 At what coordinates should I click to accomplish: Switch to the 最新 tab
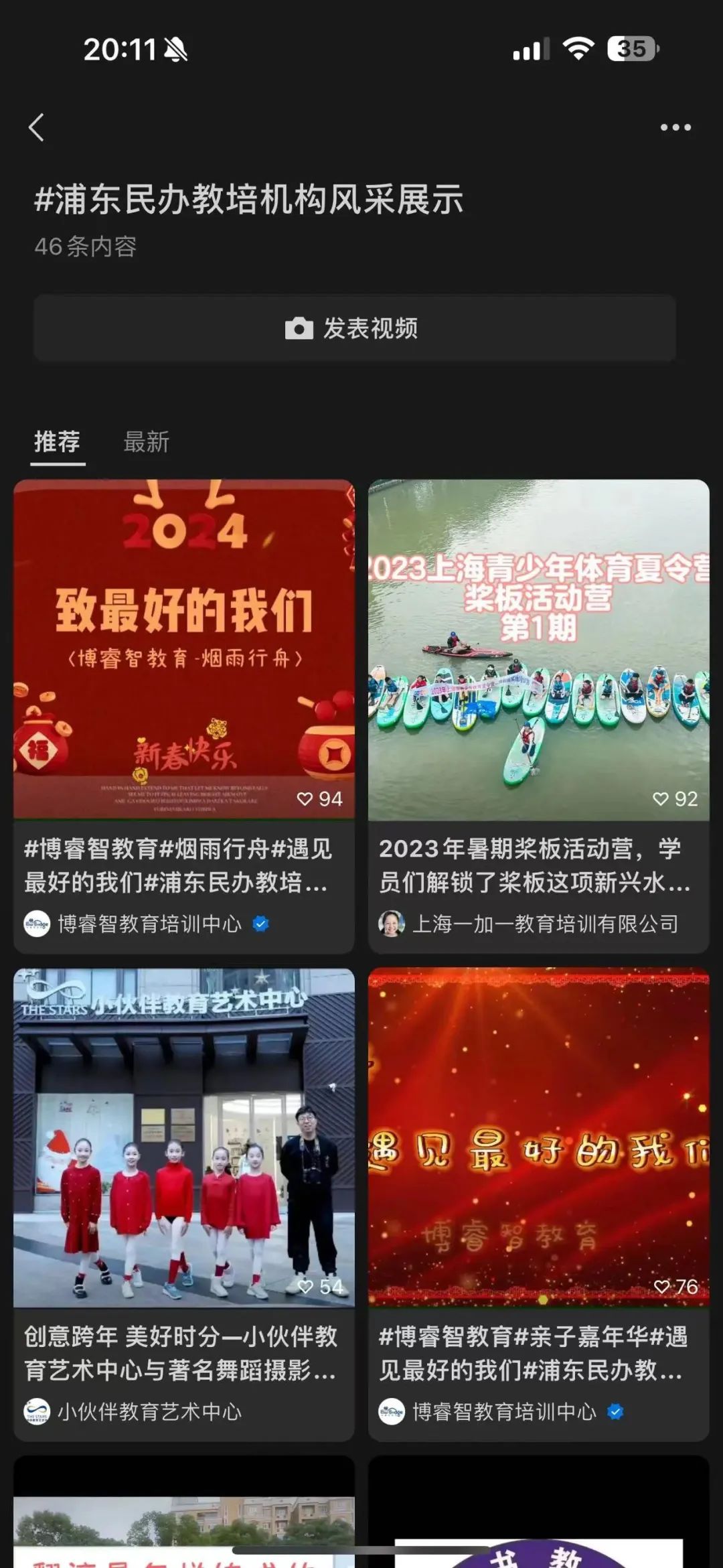146,442
